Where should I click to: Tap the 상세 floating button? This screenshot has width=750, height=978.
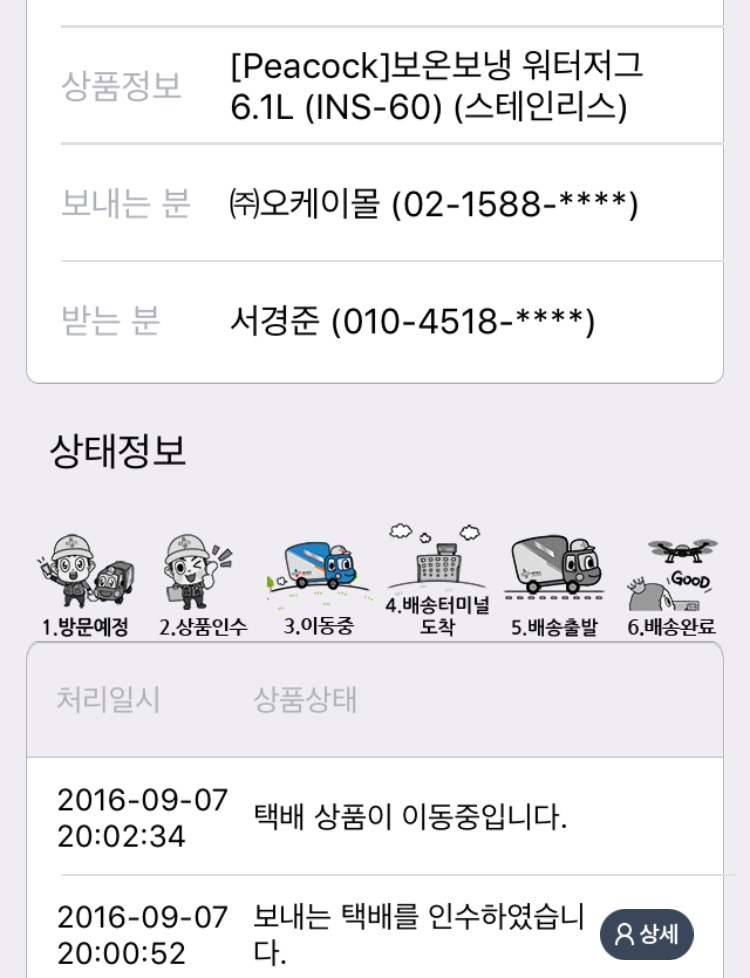[x=647, y=935]
